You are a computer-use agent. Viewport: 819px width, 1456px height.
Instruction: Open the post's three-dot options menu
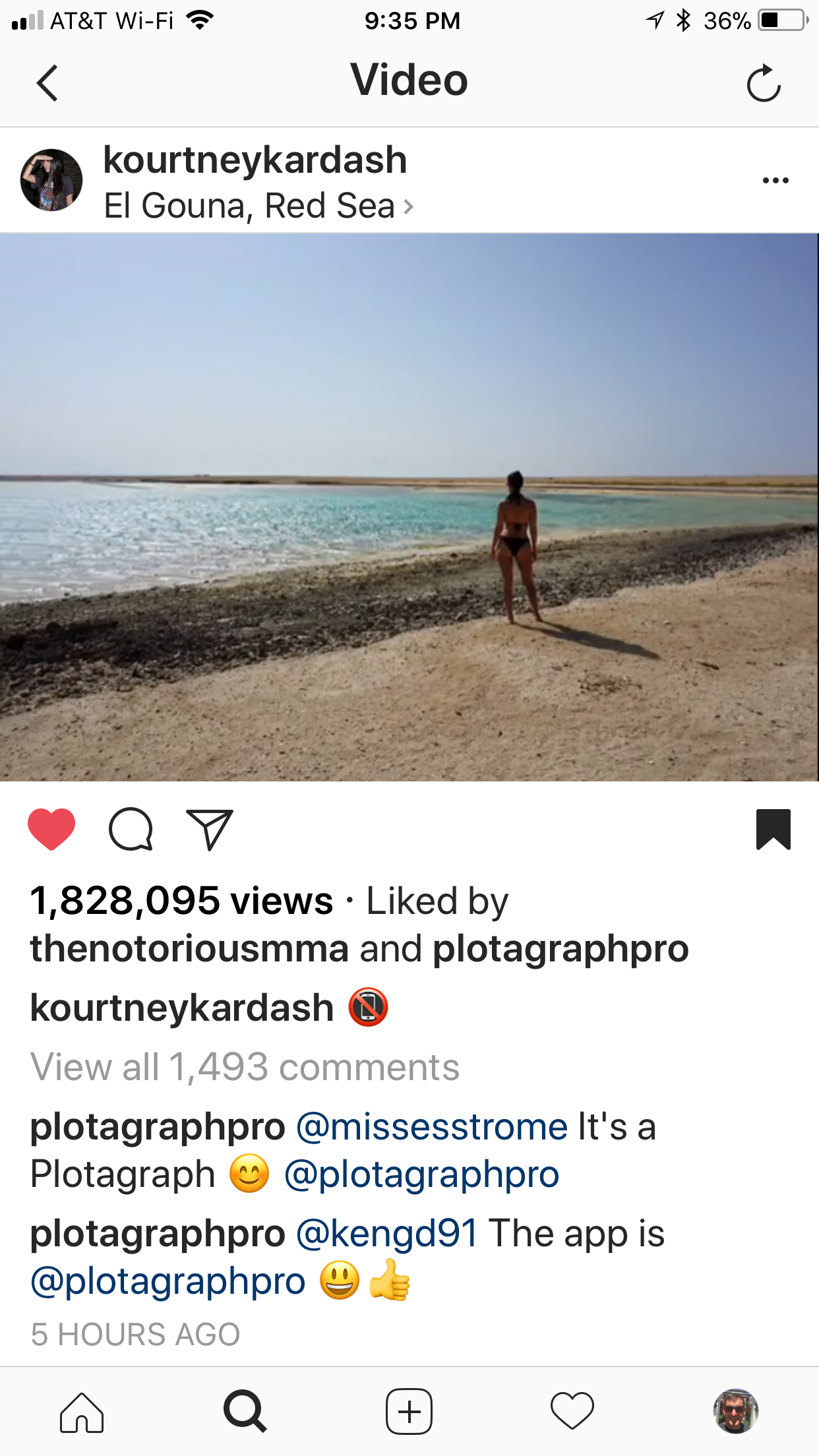(775, 180)
